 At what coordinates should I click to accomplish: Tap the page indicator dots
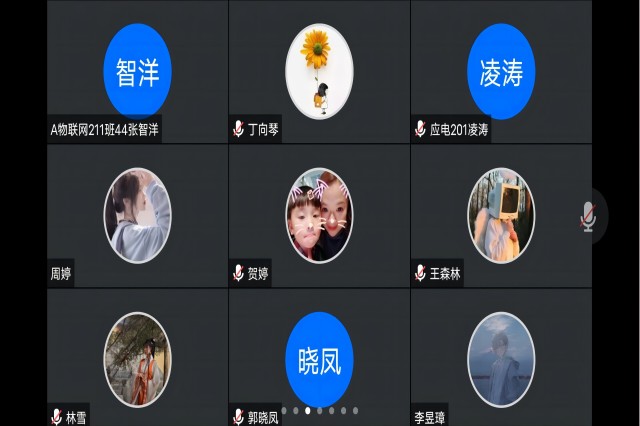click(x=319, y=410)
